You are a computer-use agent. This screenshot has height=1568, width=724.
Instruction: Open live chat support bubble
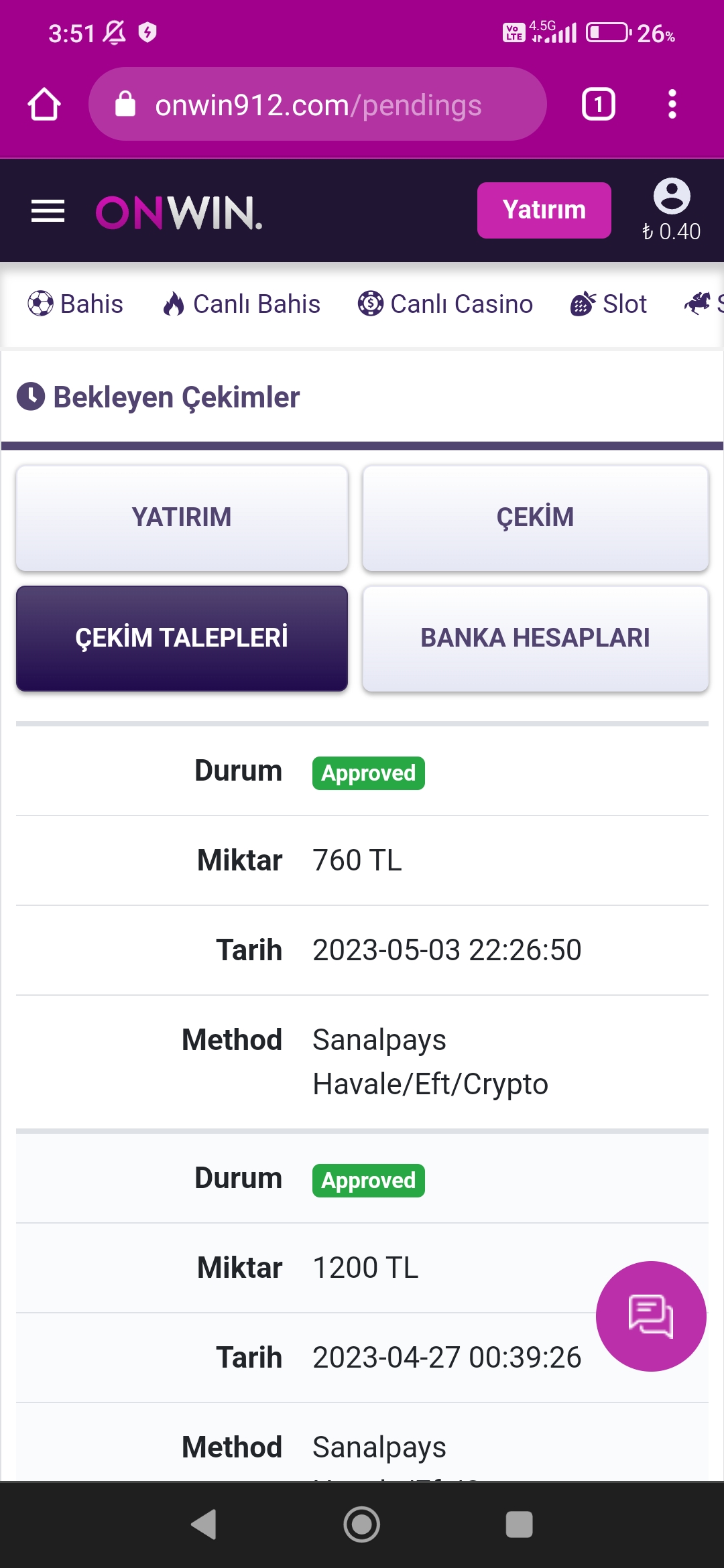point(650,1315)
